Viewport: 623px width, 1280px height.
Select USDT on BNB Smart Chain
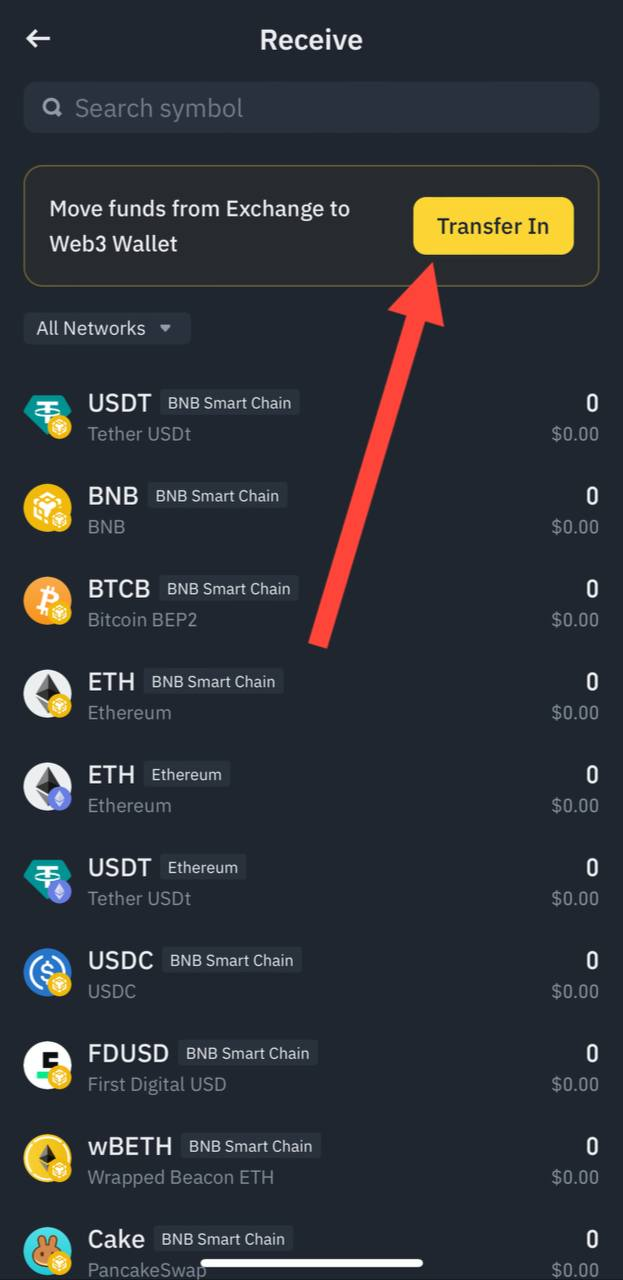point(311,417)
